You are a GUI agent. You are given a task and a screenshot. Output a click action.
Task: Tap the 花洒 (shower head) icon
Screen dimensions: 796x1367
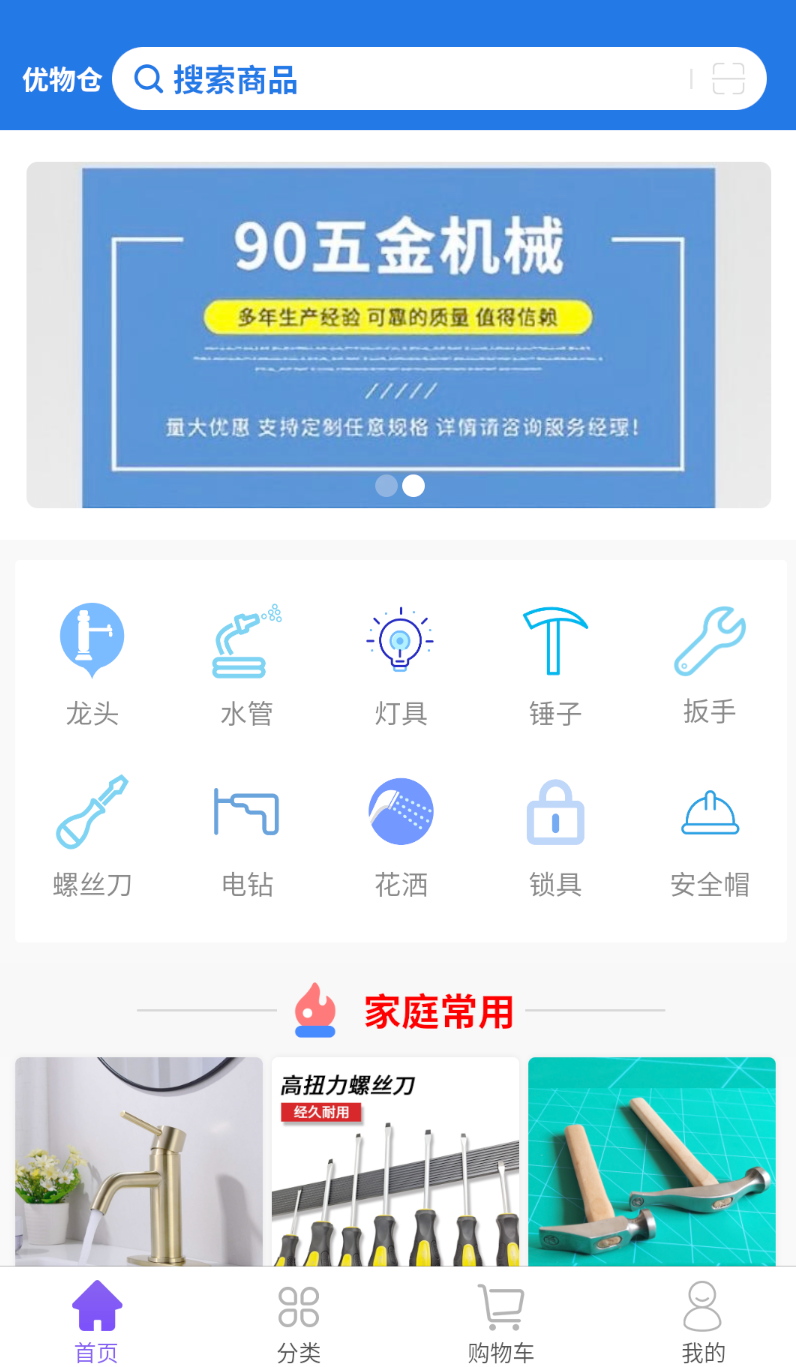401,811
